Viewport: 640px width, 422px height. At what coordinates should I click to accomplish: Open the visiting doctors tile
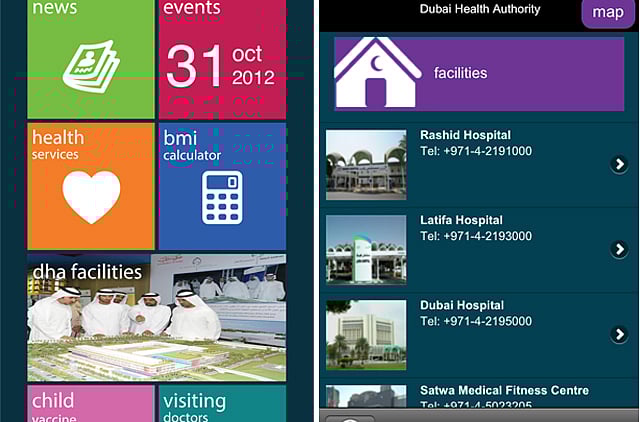[222, 404]
